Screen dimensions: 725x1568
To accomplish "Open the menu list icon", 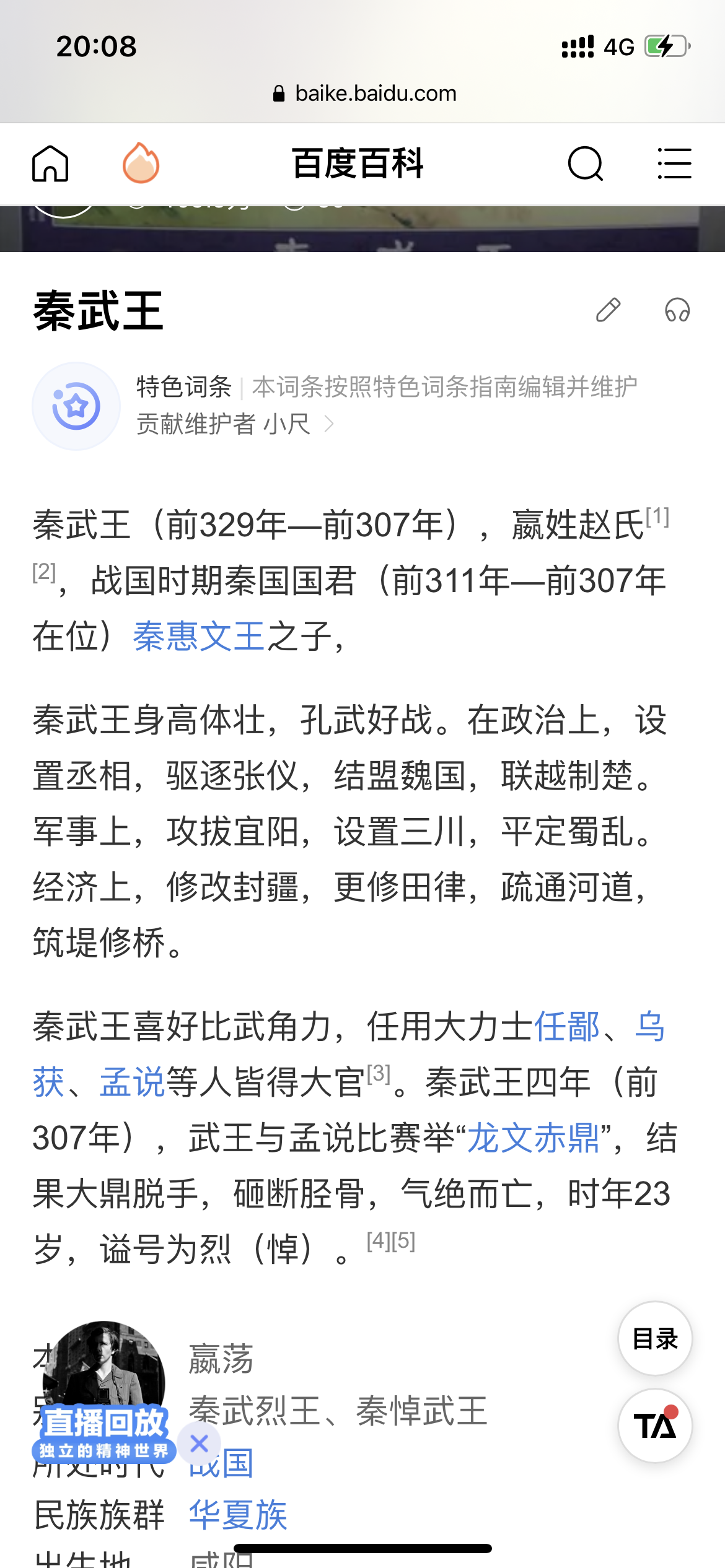I will click(674, 163).
